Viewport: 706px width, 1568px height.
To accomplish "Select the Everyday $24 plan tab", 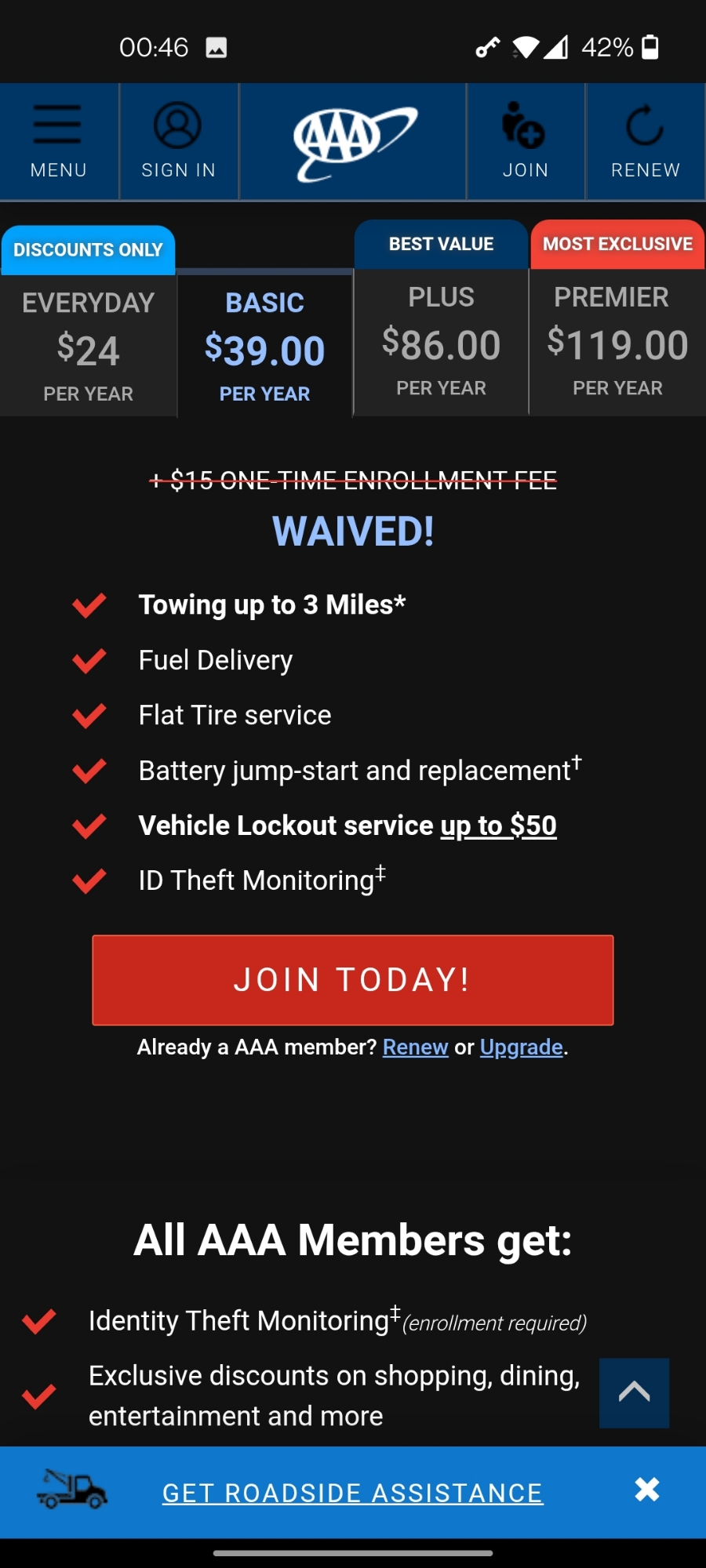I will (88, 345).
